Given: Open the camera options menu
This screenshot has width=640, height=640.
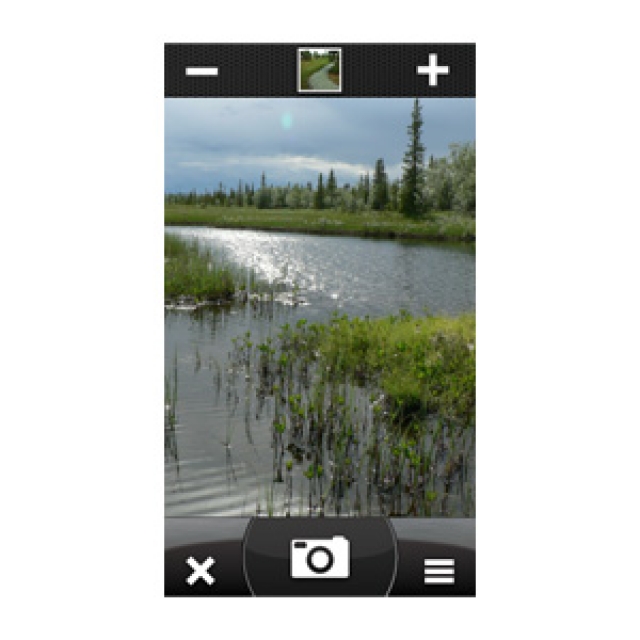Looking at the screenshot, I should (x=439, y=571).
